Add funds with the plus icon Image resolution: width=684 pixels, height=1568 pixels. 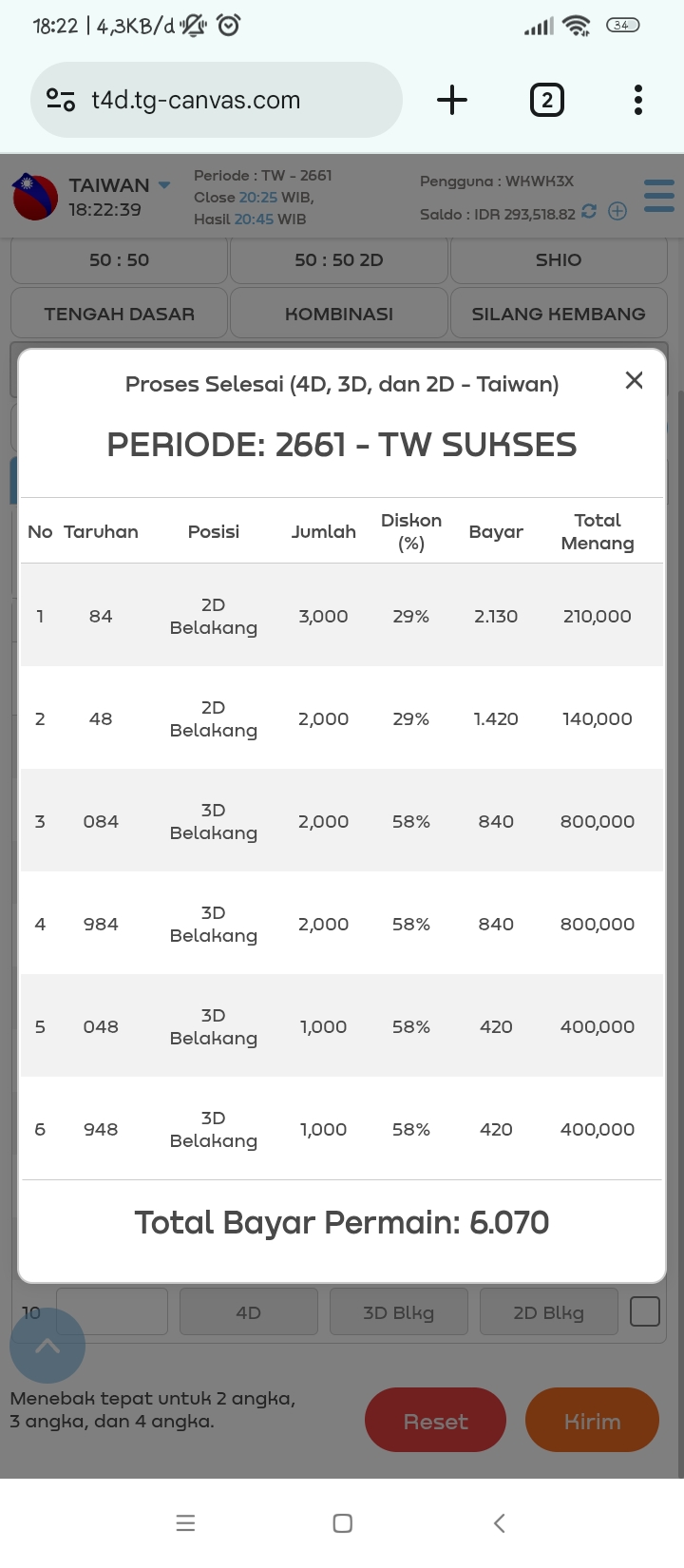(617, 212)
